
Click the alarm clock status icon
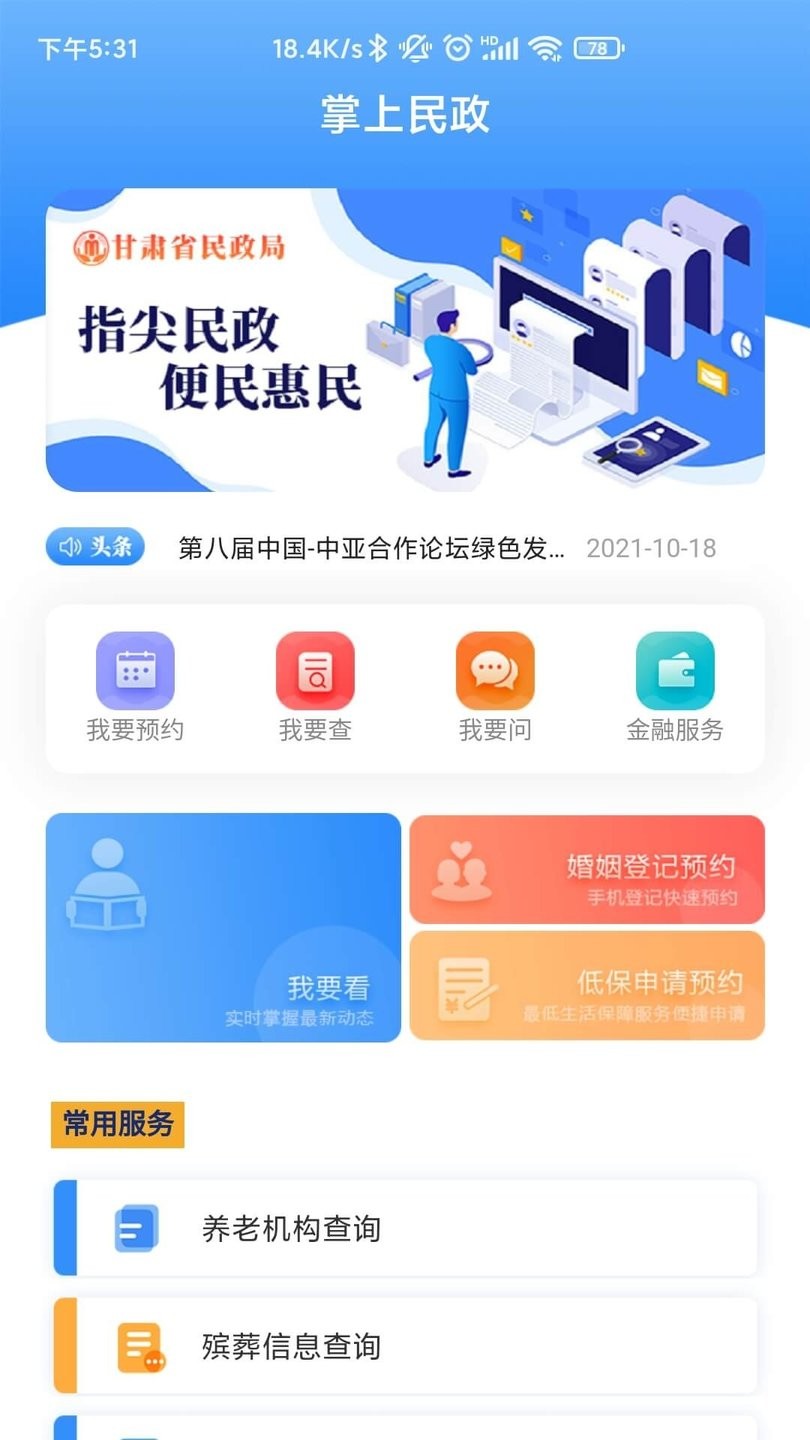coord(456,46)
